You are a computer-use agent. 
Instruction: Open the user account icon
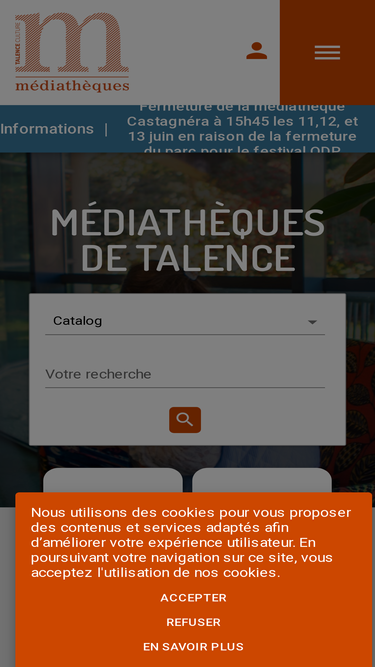coord(256,51)
